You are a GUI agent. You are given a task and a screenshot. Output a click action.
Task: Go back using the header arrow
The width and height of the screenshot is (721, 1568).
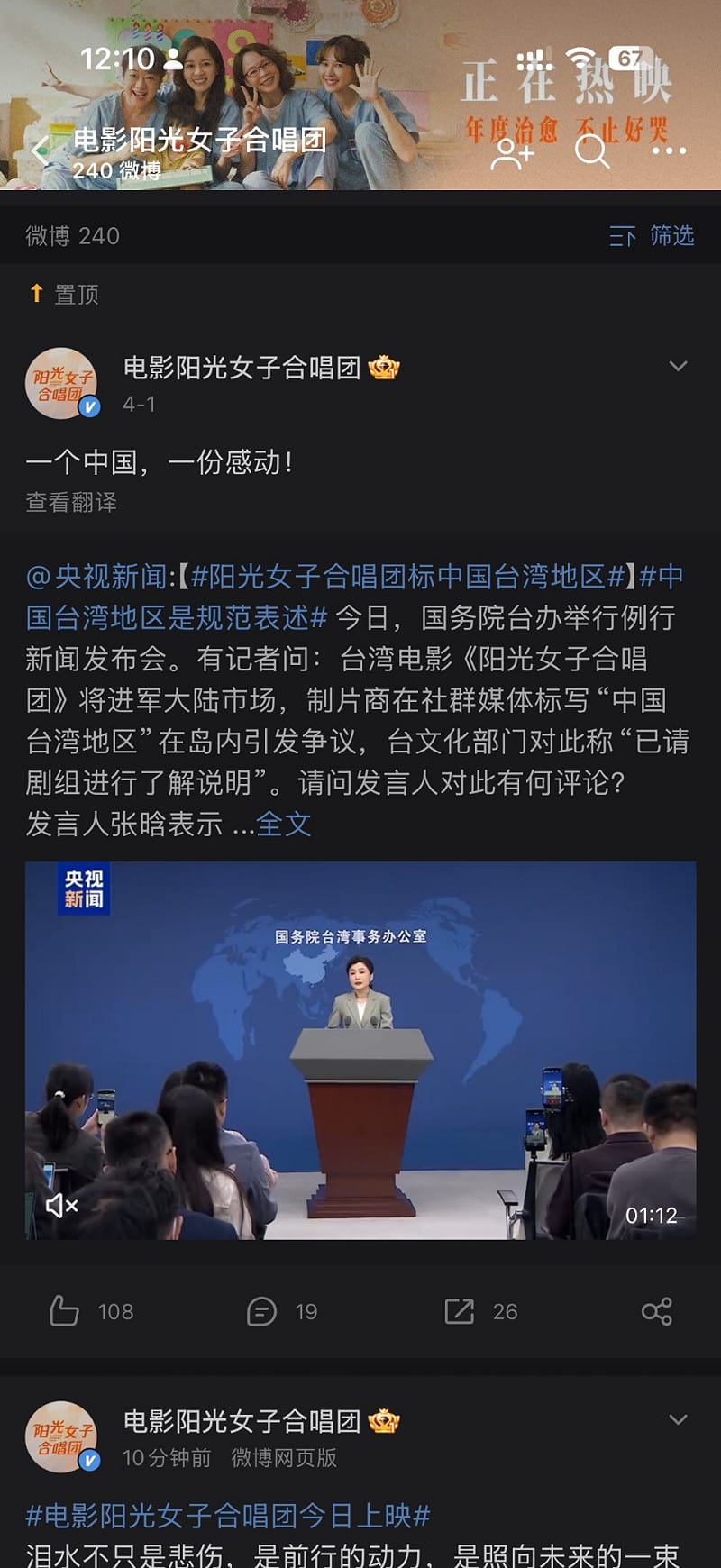coord(40,150)
